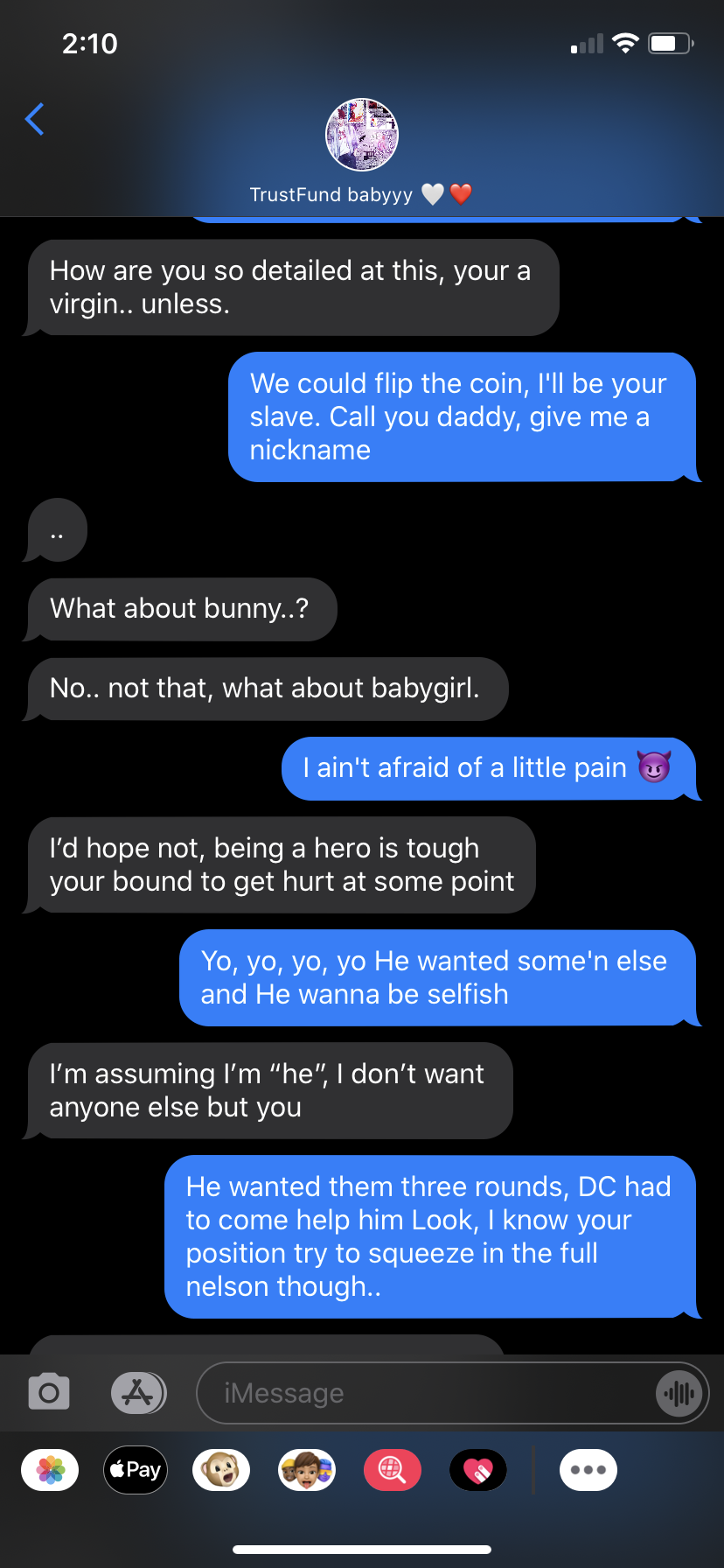This screenshot has height=1568, width=724.
Task: Open the more apps ellipsis
Action: [588, 1470]
